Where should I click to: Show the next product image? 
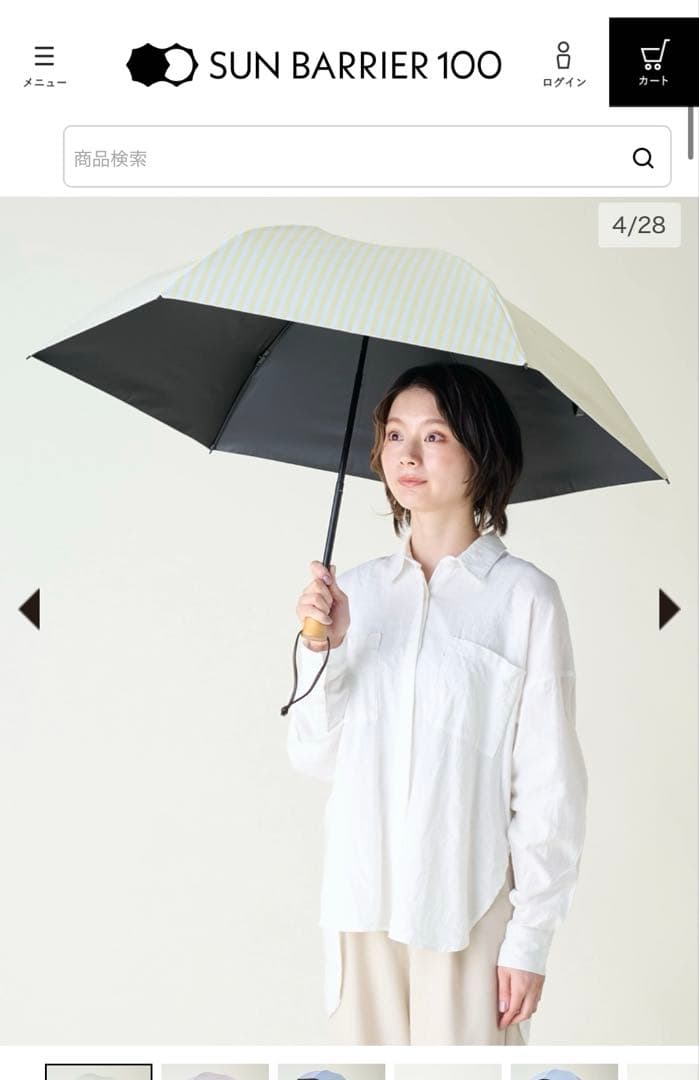(x=669, y=609)
